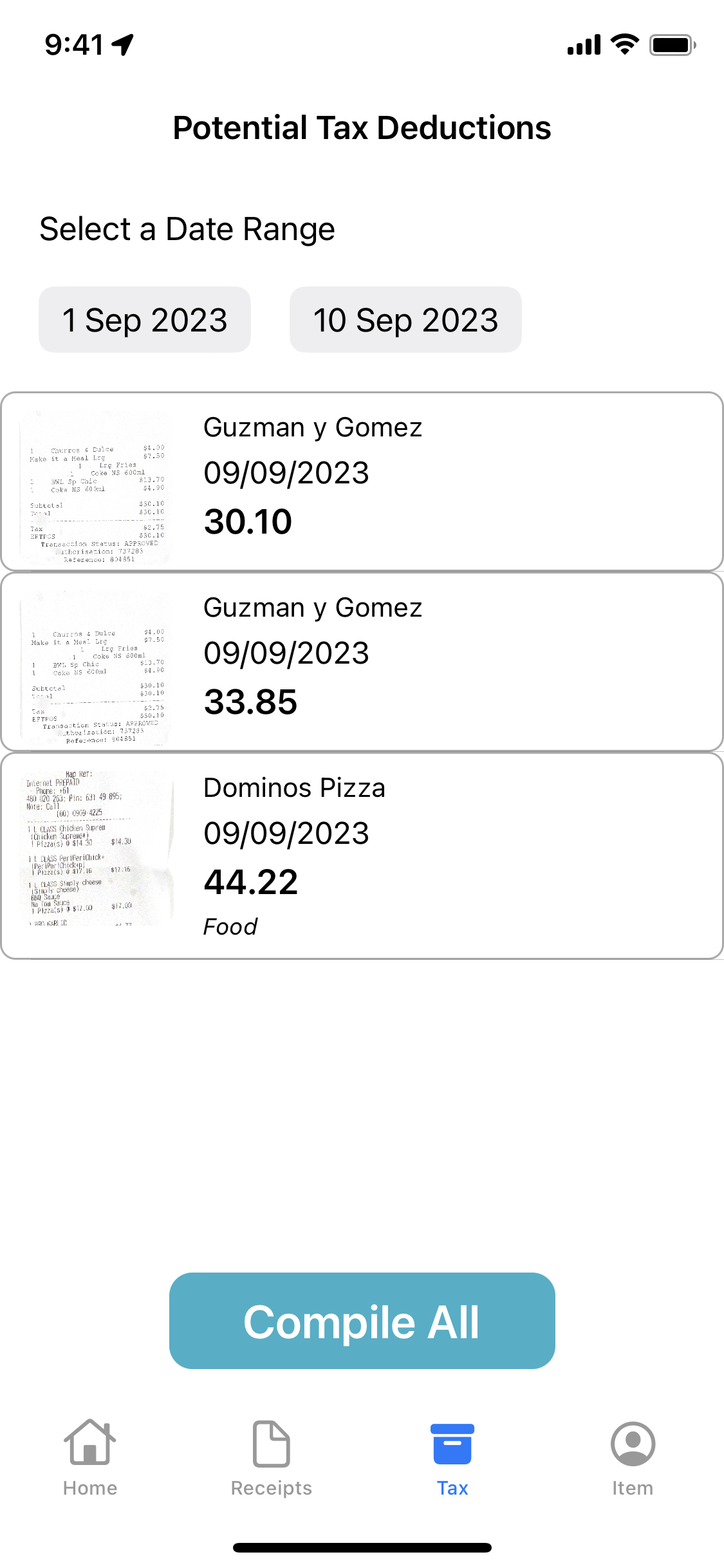Select the 30.10 amount on first receipt

point(248,522)
